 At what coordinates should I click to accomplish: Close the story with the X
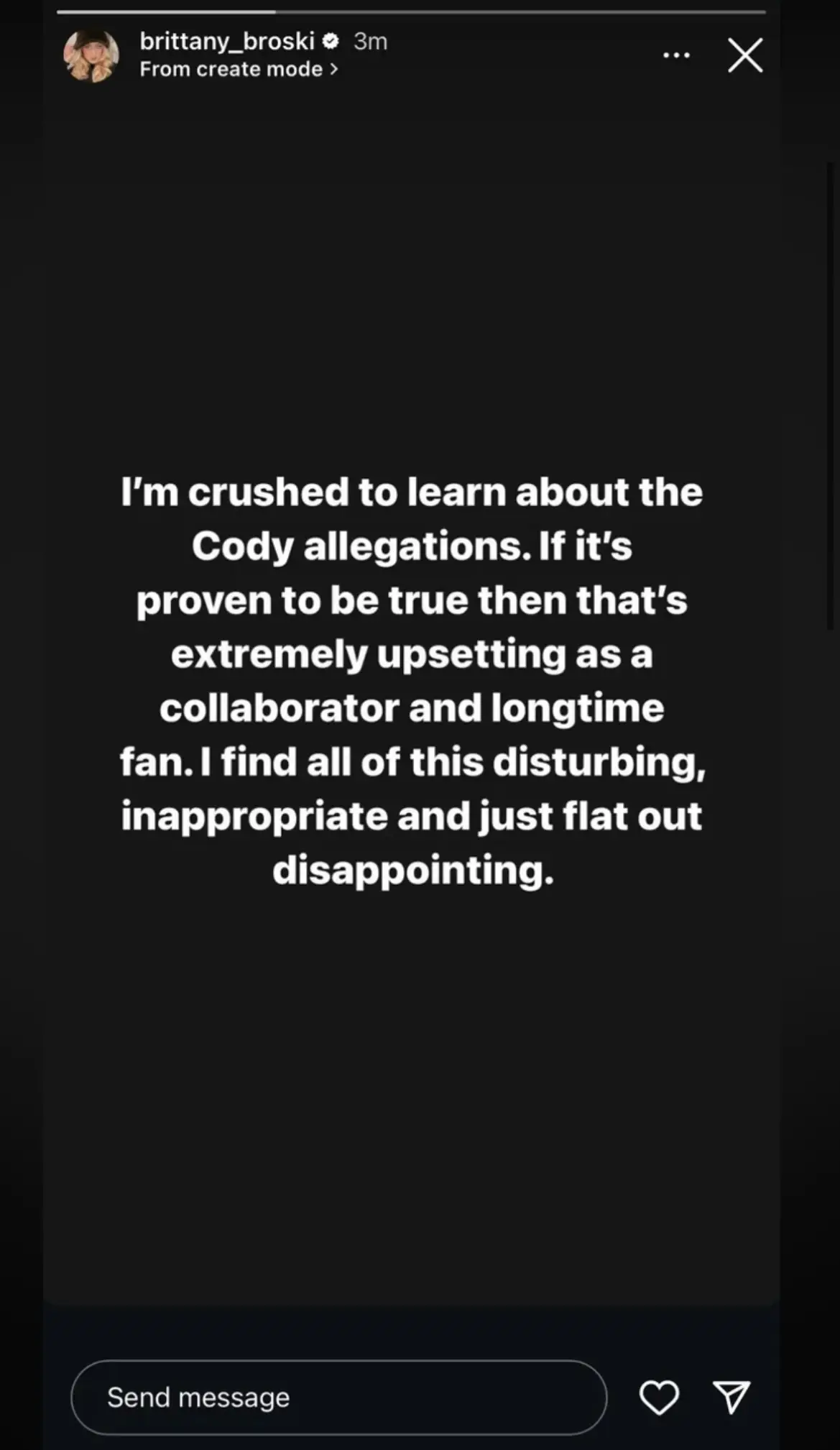(x=744, y=56)
